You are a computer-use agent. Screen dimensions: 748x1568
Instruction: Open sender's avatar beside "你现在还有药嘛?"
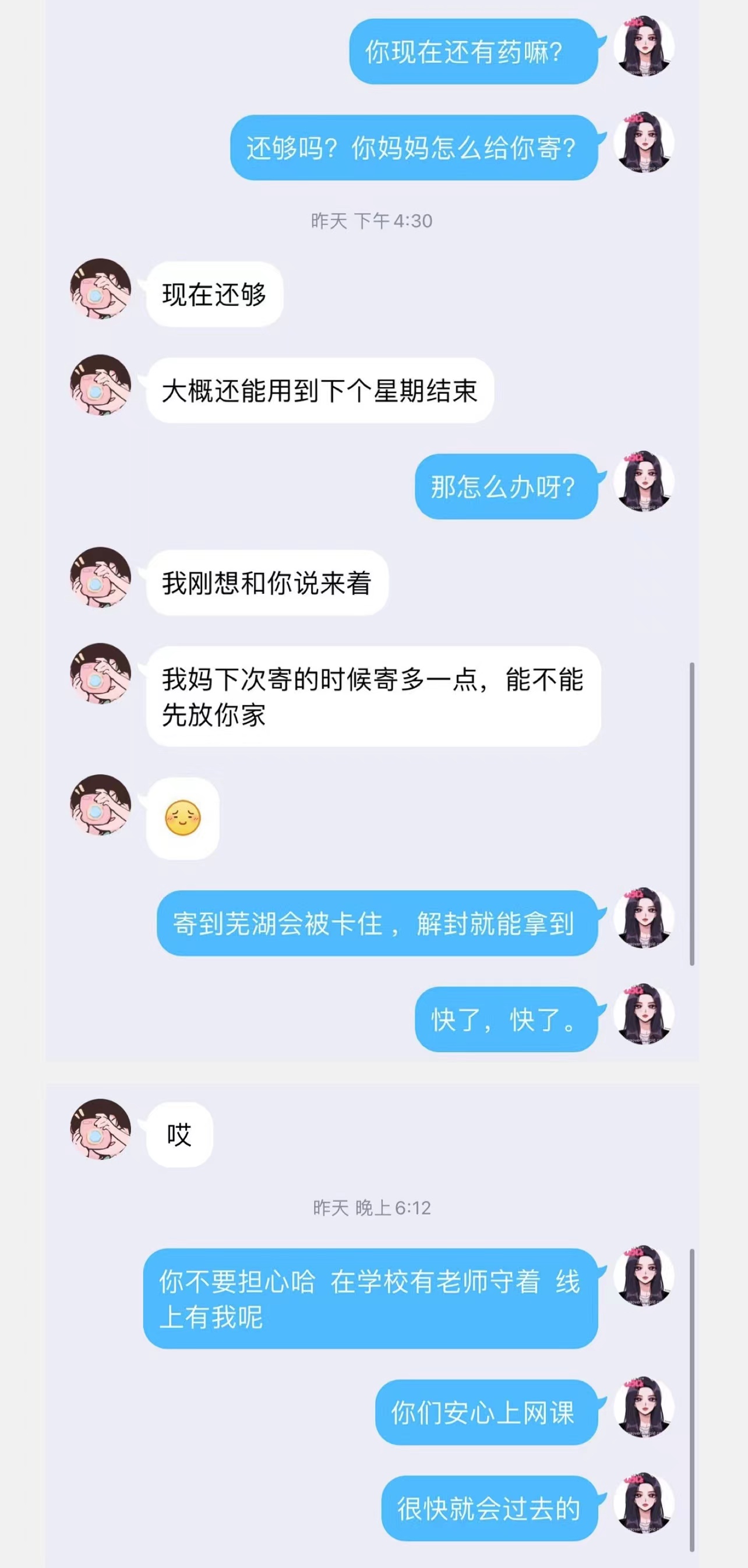click(643, 46)
